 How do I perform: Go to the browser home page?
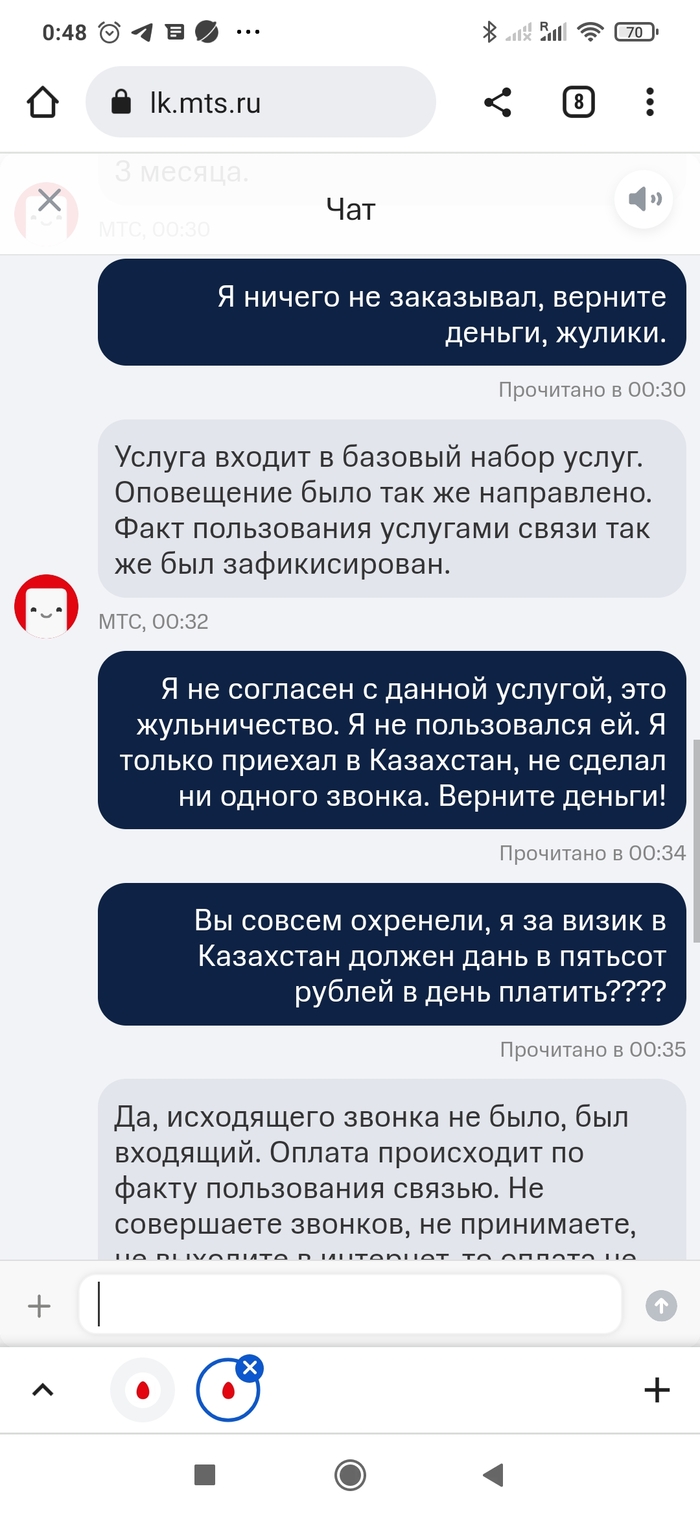(x=43, y=102)
